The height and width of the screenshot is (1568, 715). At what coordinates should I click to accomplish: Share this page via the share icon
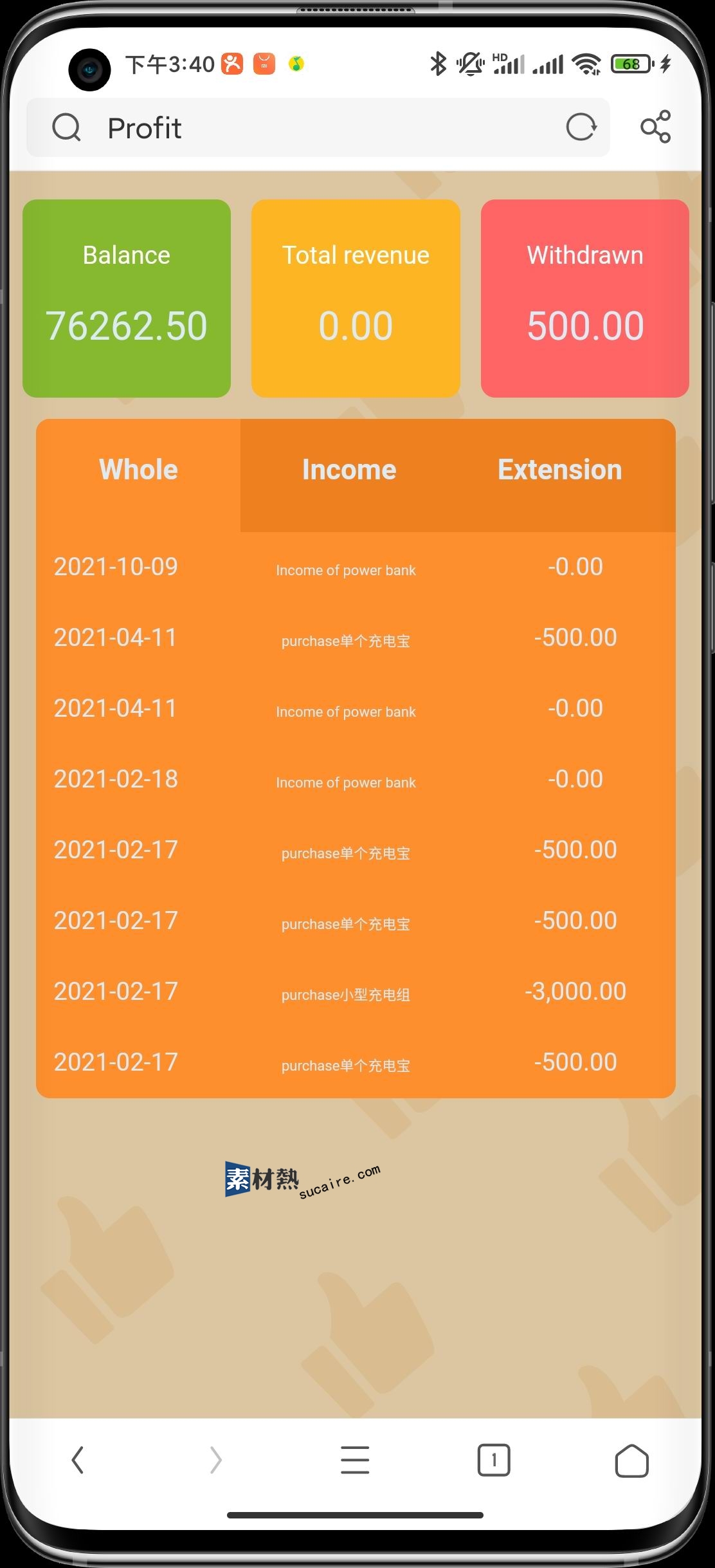click(x=656, y=127)
